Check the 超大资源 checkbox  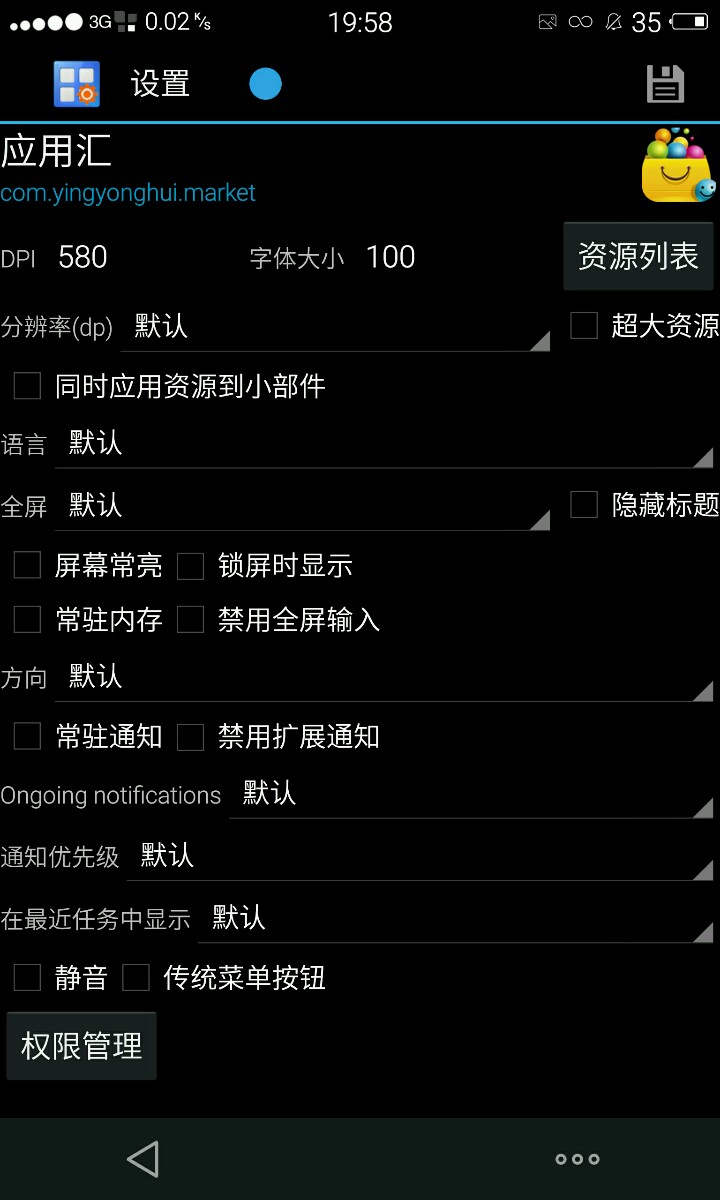pyautogui.click(x=584, y=326)
